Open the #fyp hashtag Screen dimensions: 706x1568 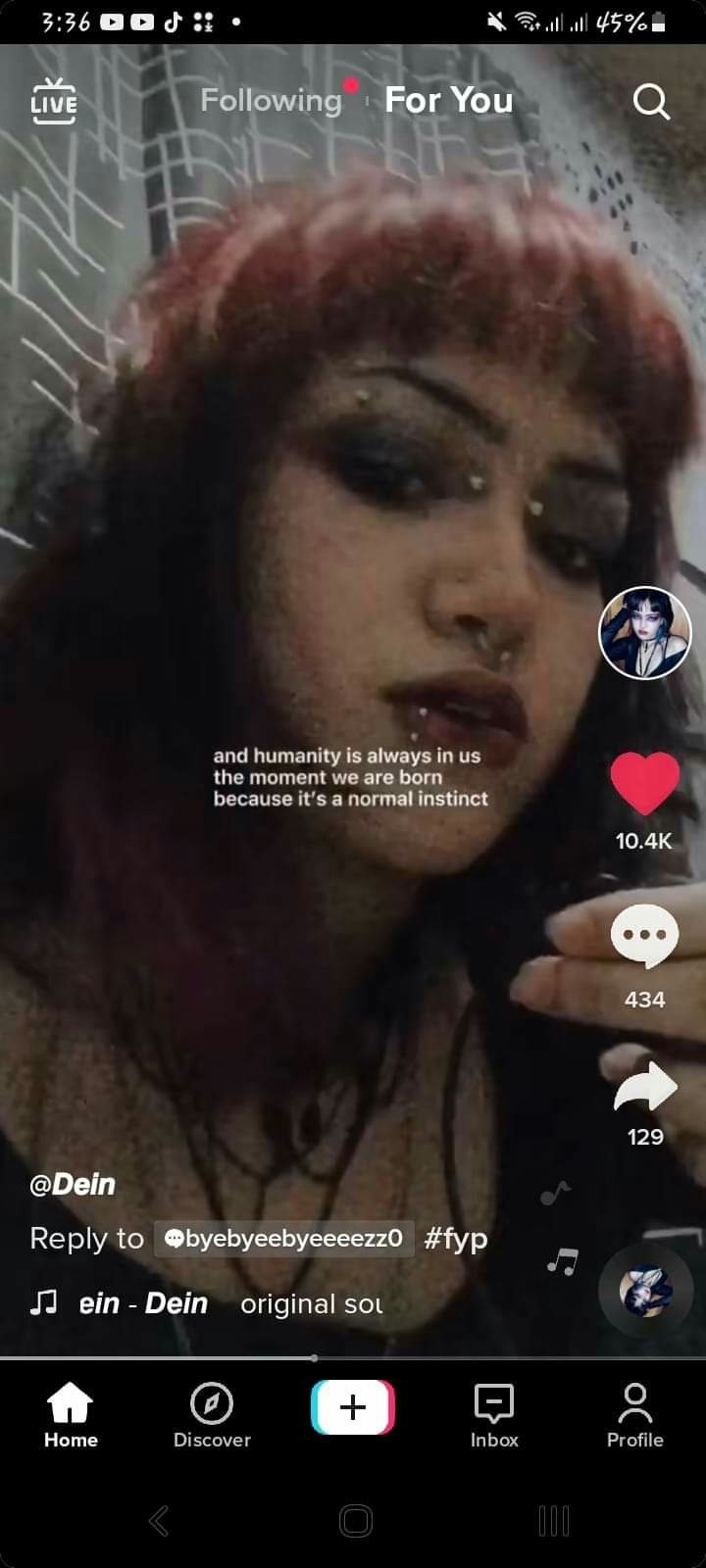click(x=456, y=1238)
